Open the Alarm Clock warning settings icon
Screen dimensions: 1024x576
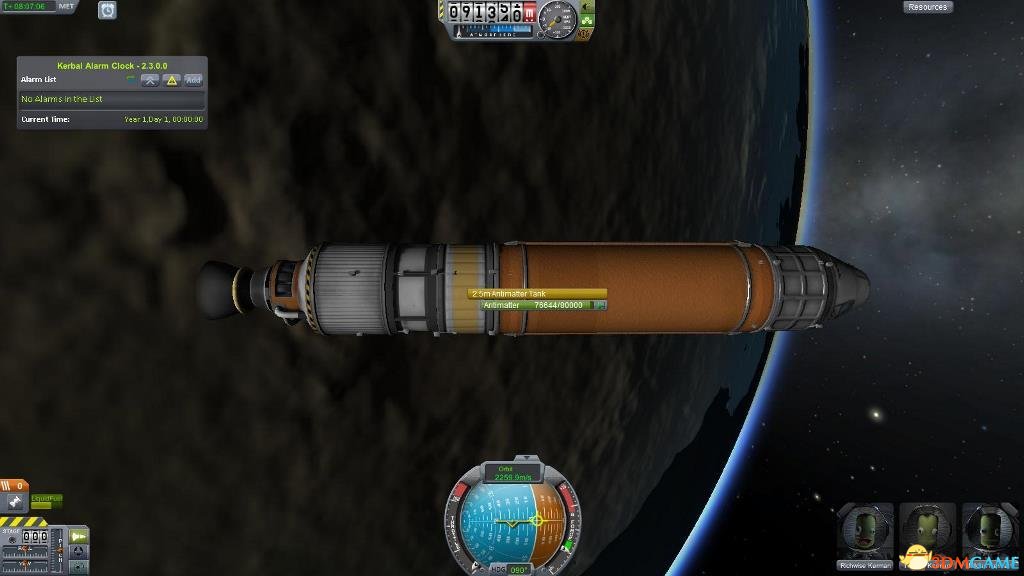[x=172, y=80]
